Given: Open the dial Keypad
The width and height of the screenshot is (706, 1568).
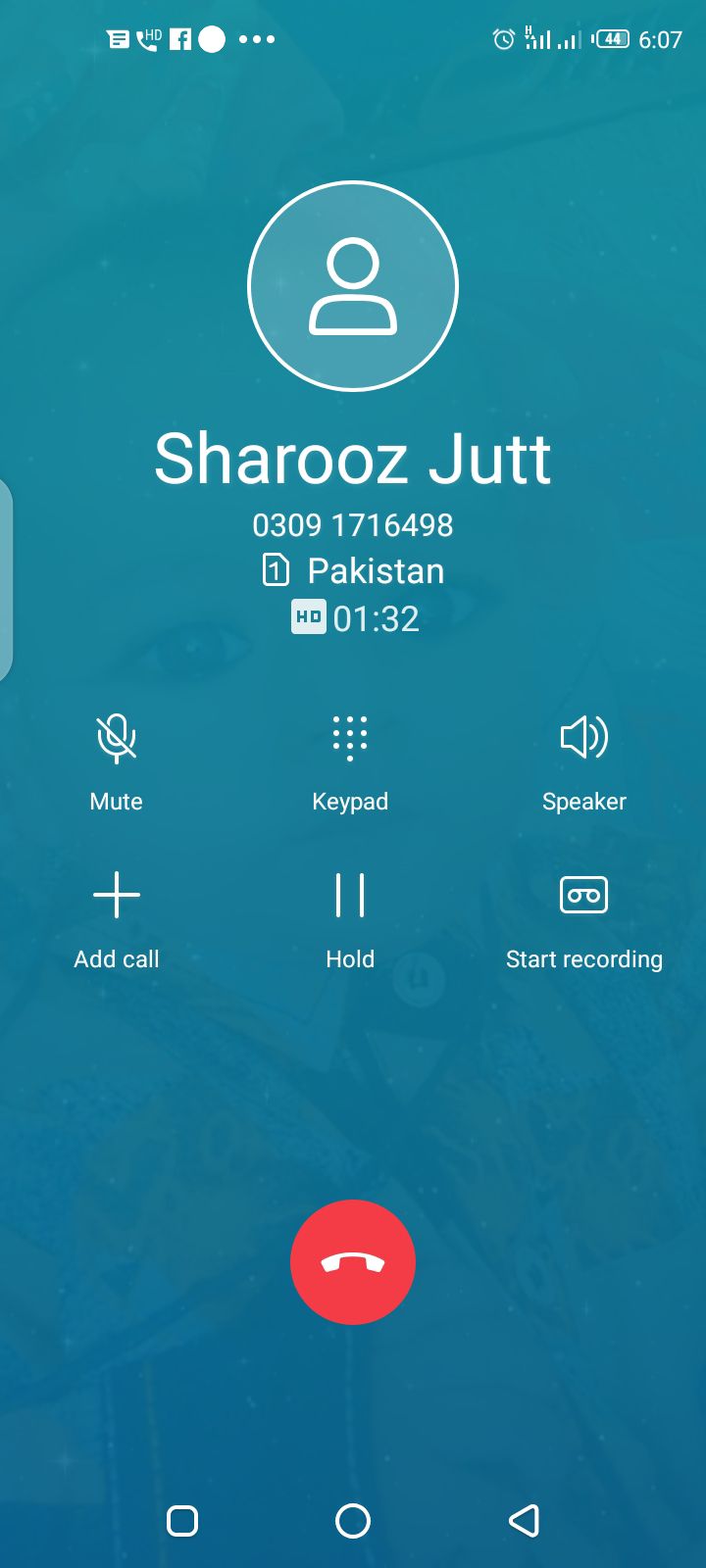Looking at the screenshot, I should [350, 739].
